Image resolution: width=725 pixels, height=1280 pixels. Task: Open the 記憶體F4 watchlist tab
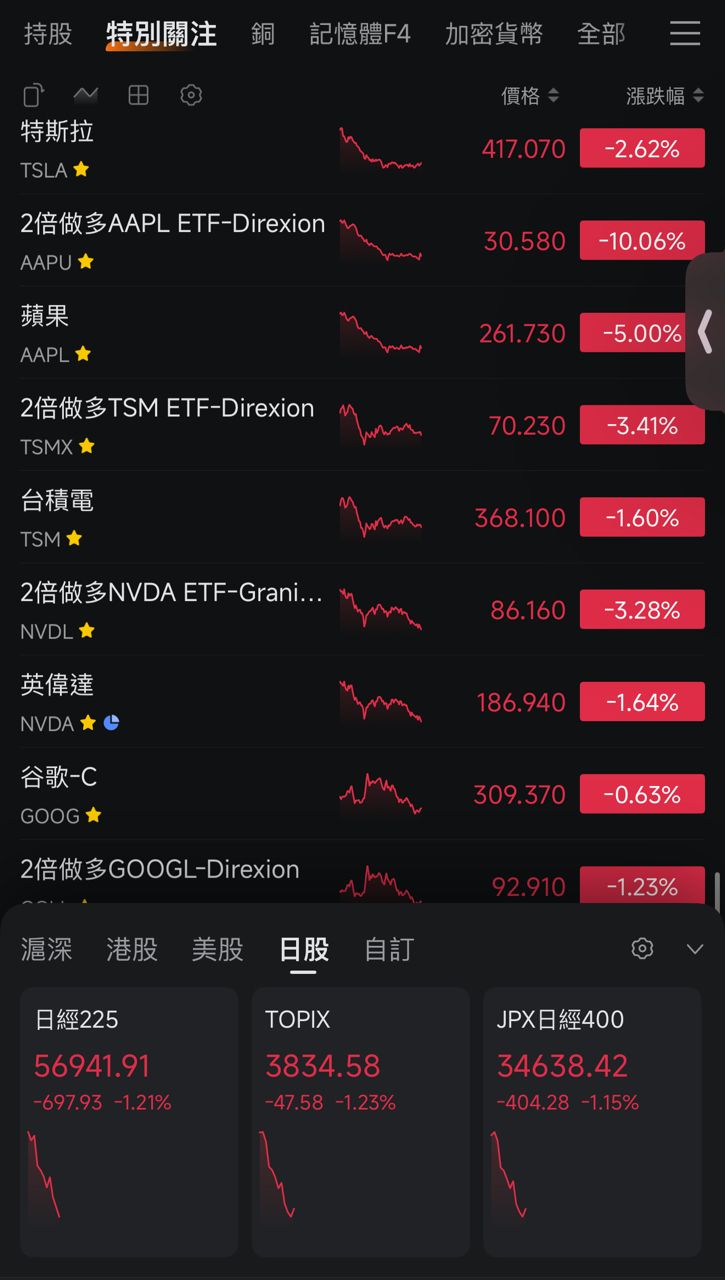(360, 34)
